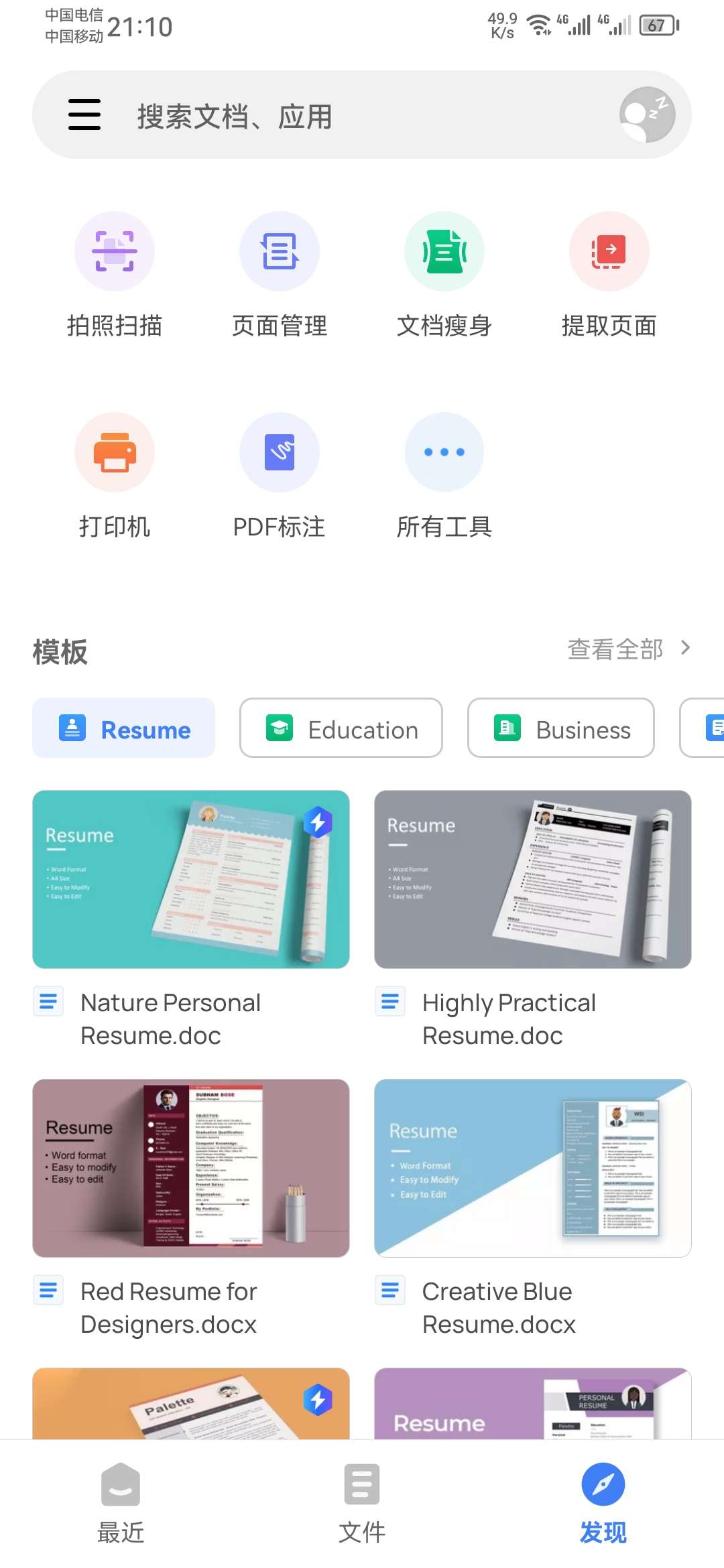Open the 打印机 printer tool
Viewport: 724px width, 1568px height.
pyautogui.click(x=115, y=453)
